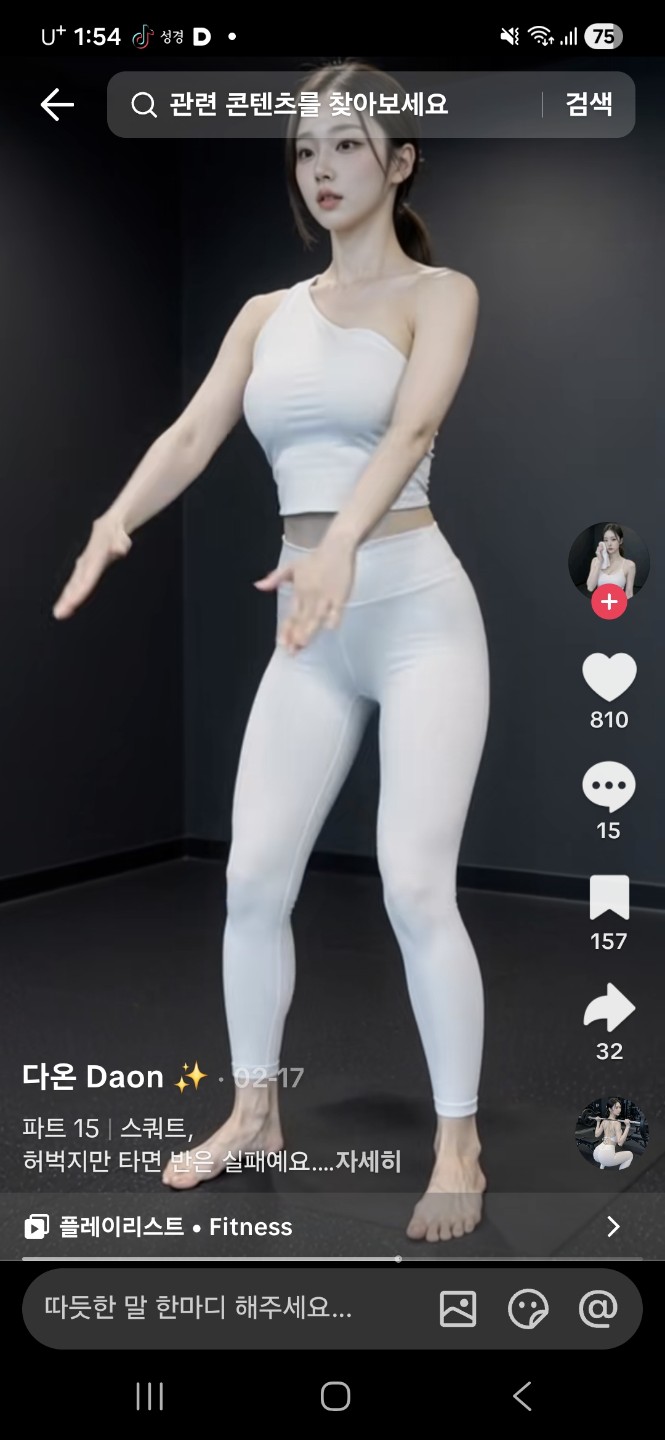
Task: Go to the system home screen
Action: [335, 1396]
